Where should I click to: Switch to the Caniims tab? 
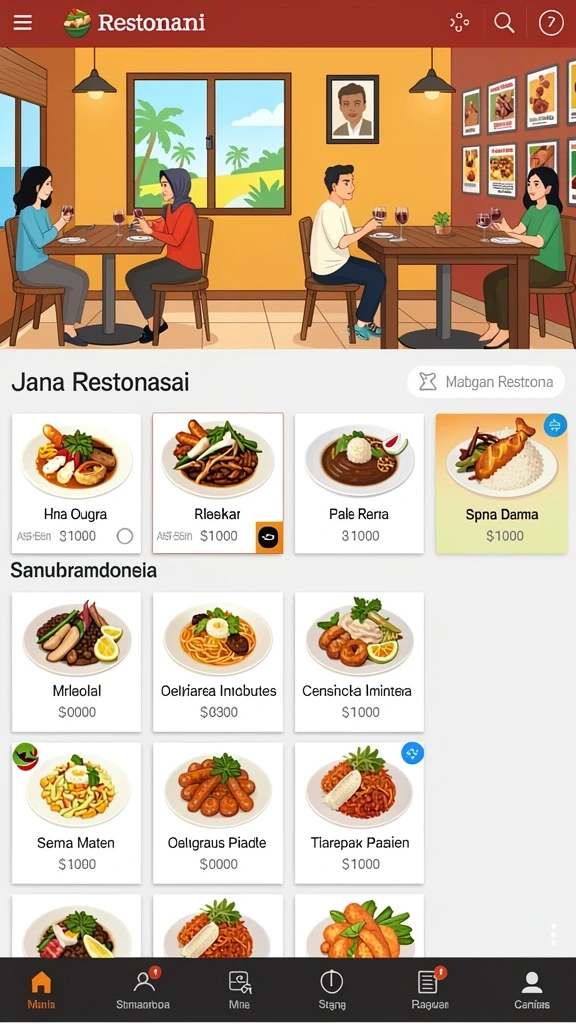532,989
